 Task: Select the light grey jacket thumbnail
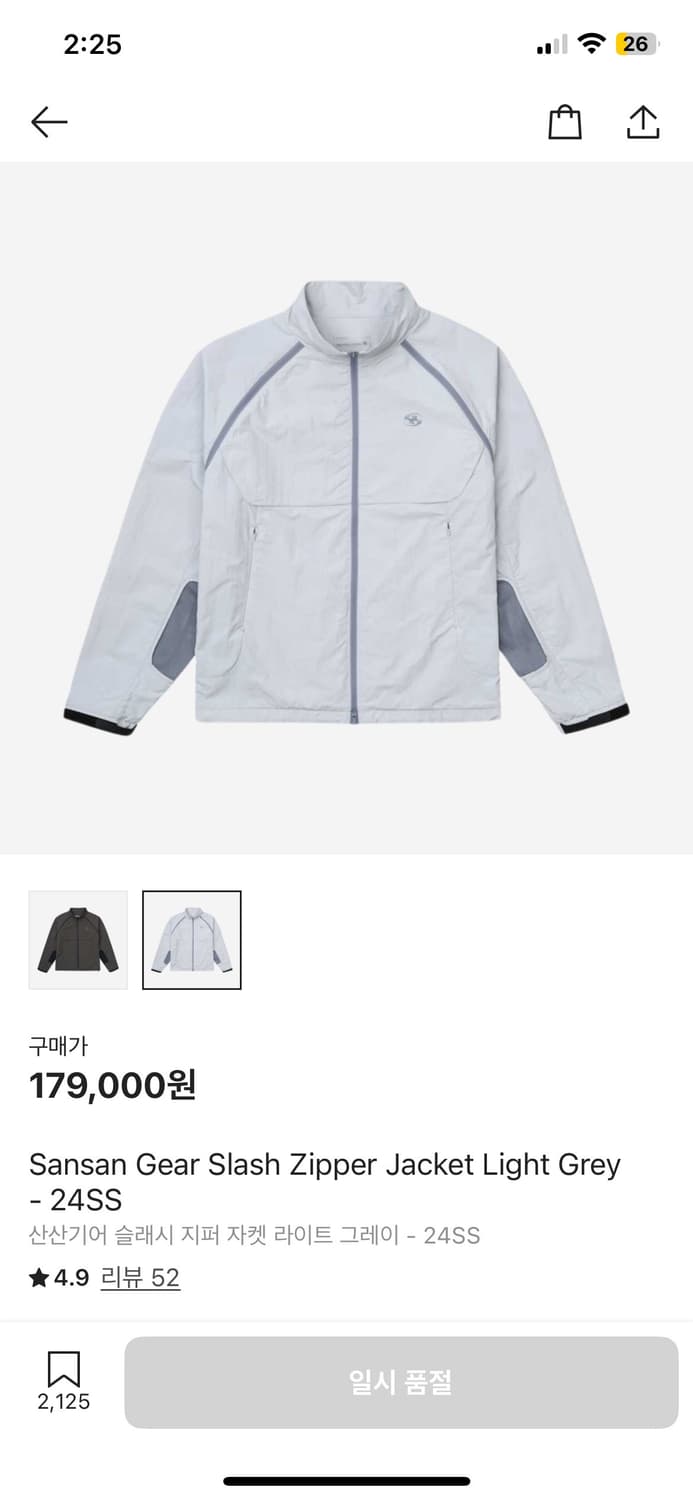[x=192, y=940]
